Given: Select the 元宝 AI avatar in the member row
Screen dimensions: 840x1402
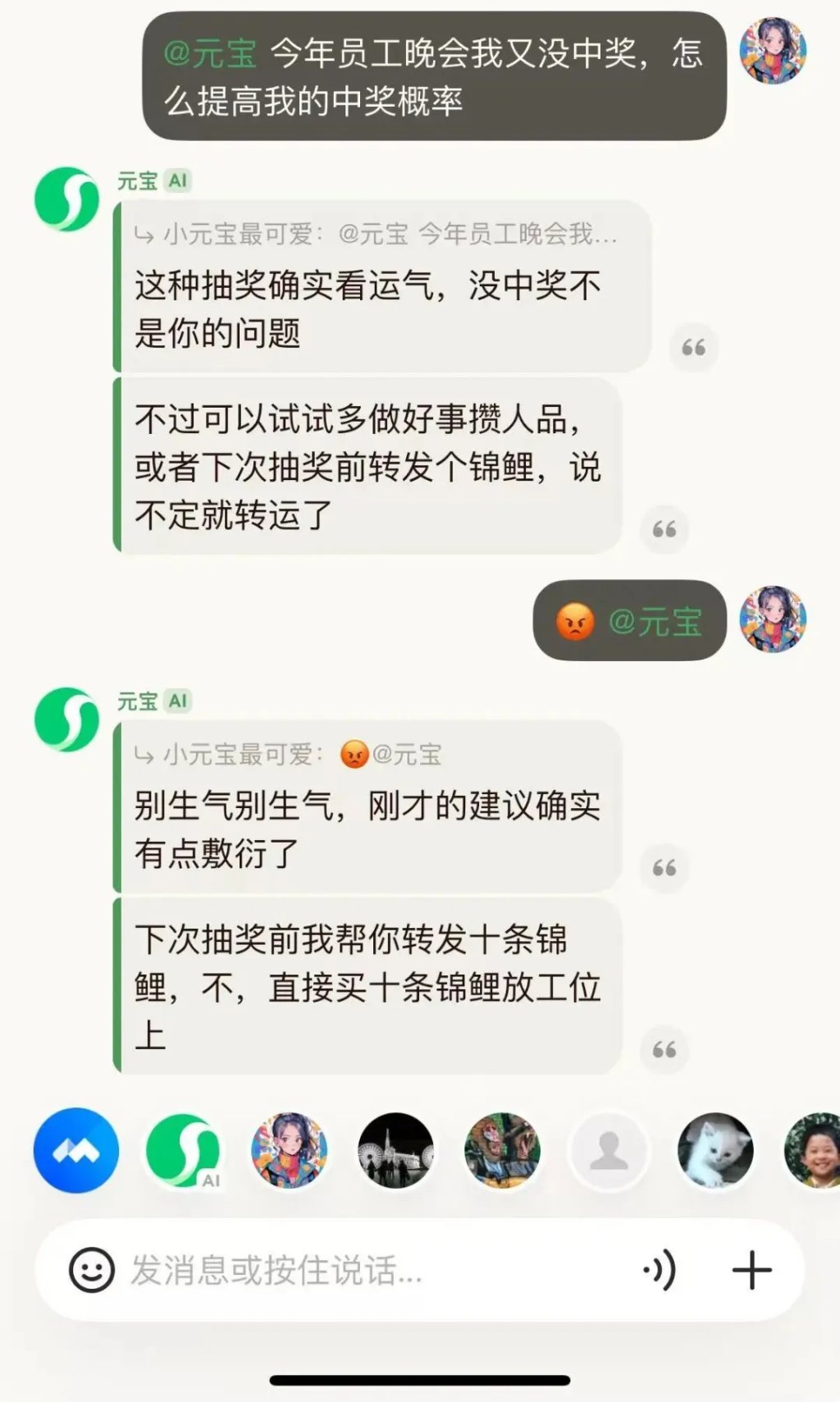Looking at the screenshot, I should tap(182, 1150).
